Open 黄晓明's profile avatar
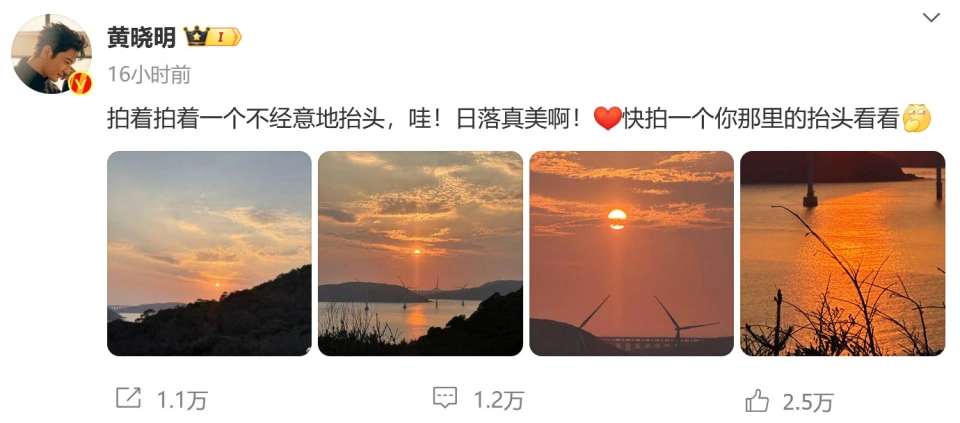Screen dimensions: 960x423 point(51,55)
